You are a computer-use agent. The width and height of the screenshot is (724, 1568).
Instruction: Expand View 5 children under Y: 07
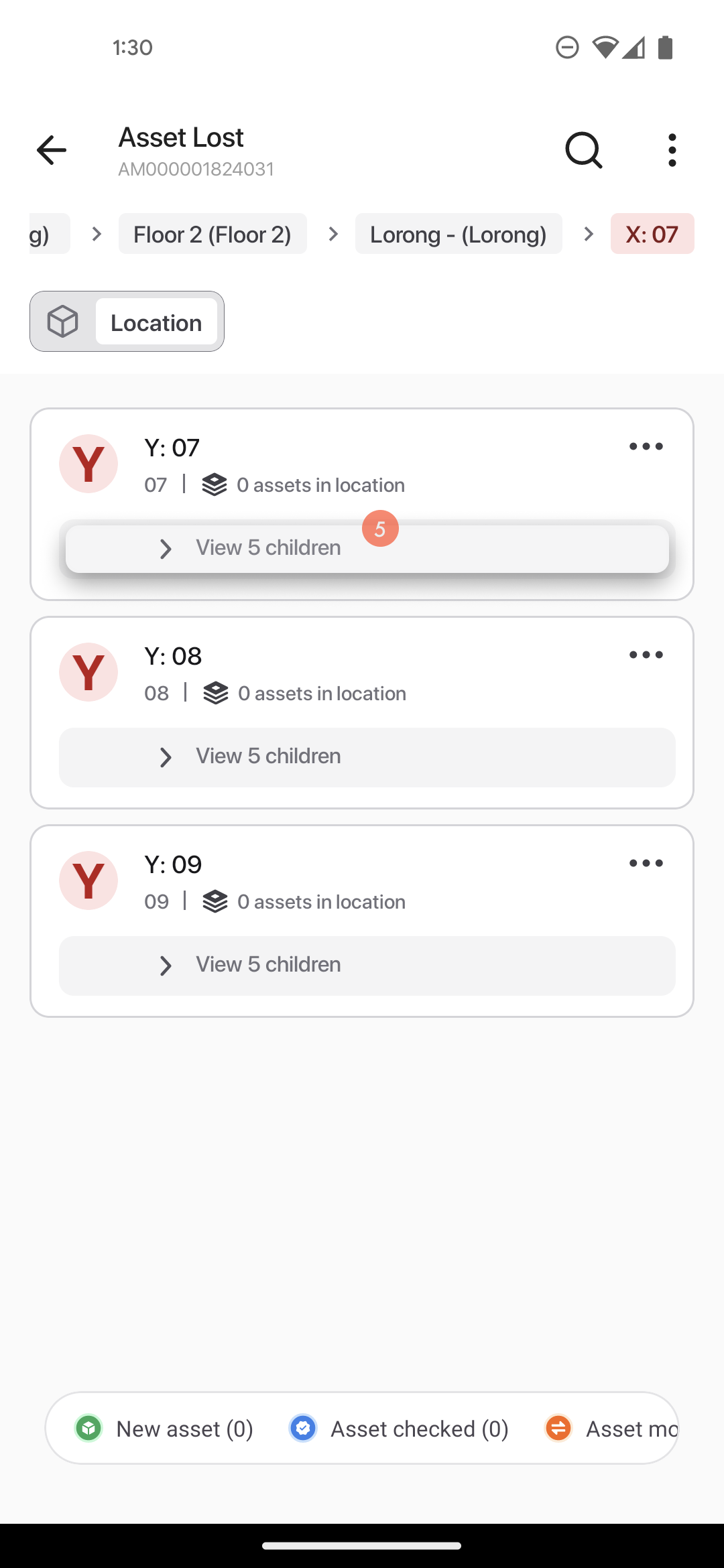tap(367, 549)
